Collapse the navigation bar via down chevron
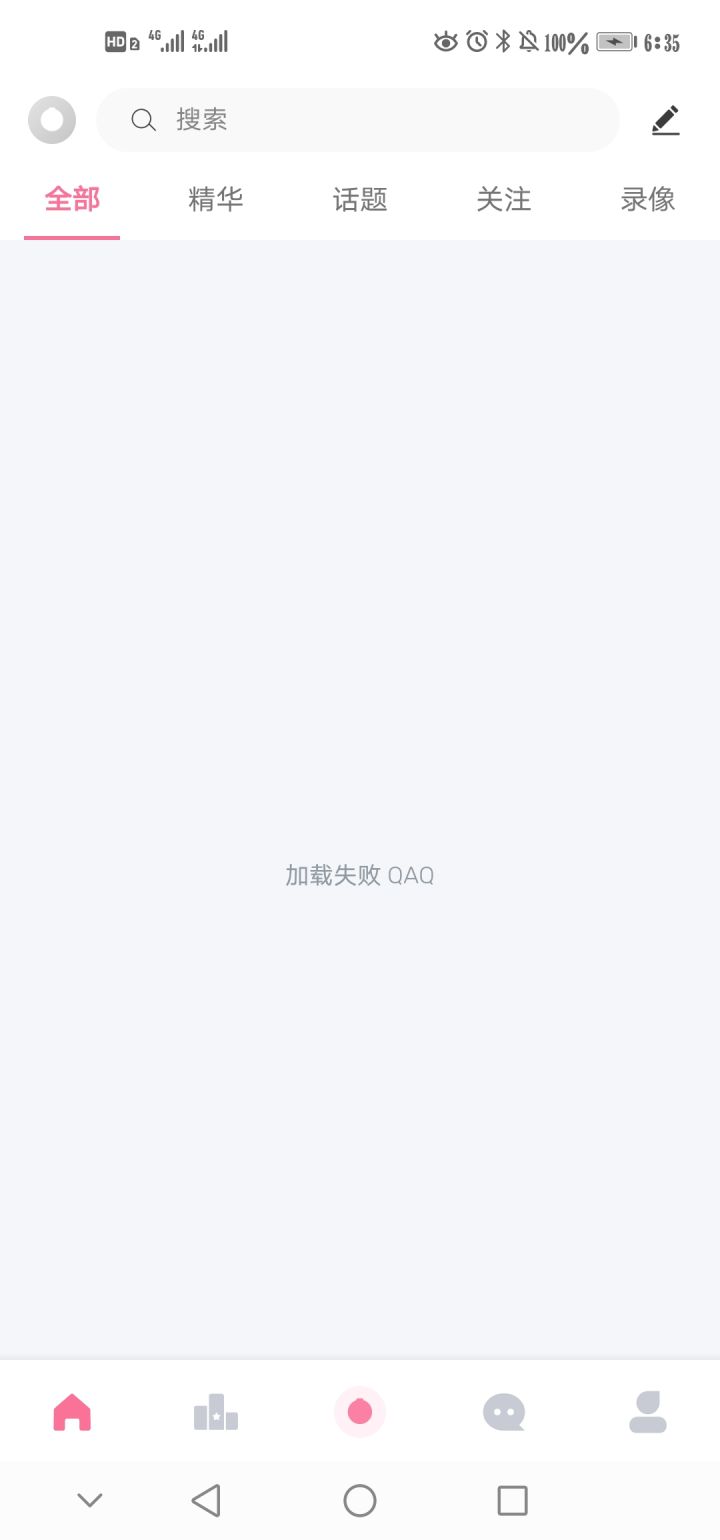Screen dimensions: 720x1540 point(89,1500)
